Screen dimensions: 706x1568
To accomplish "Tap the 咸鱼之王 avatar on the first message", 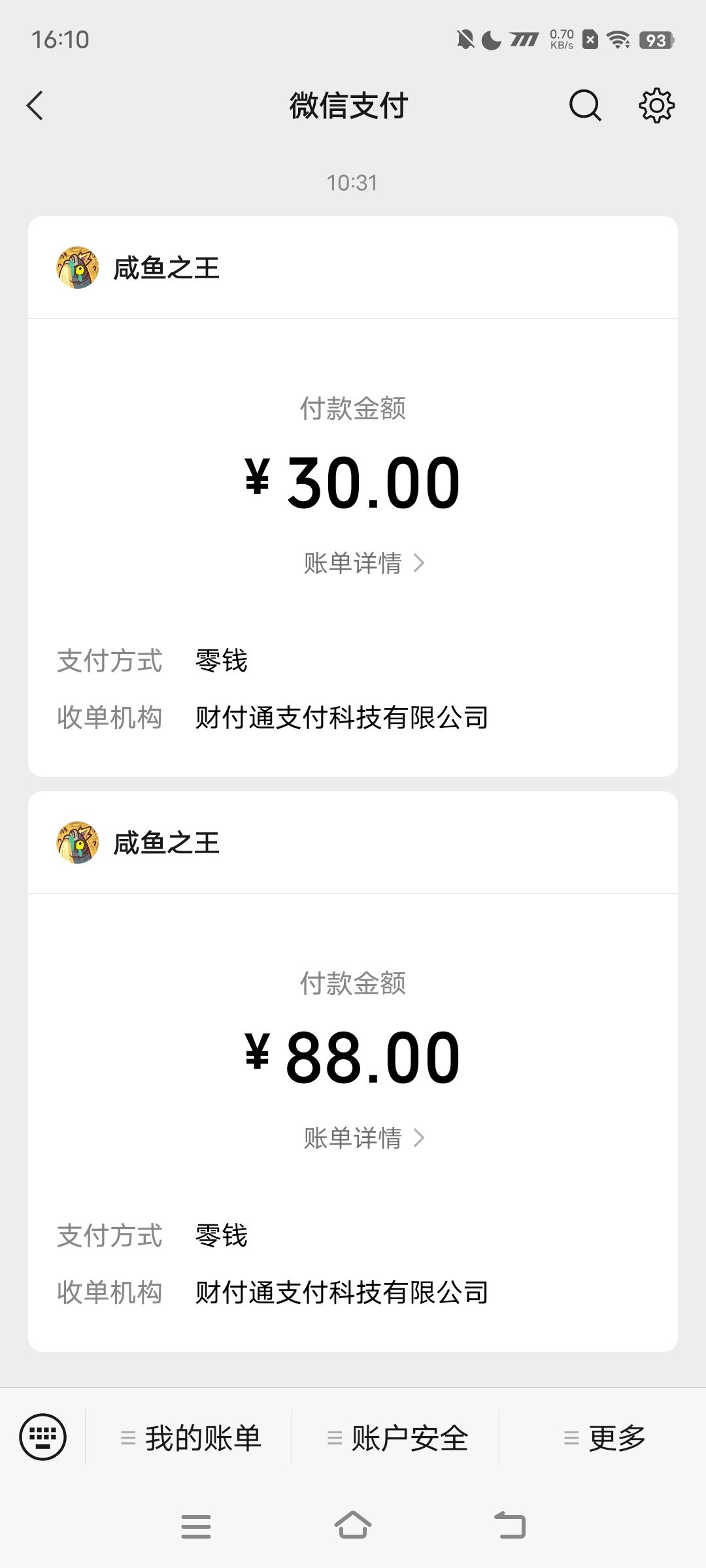I will point(76,267).
